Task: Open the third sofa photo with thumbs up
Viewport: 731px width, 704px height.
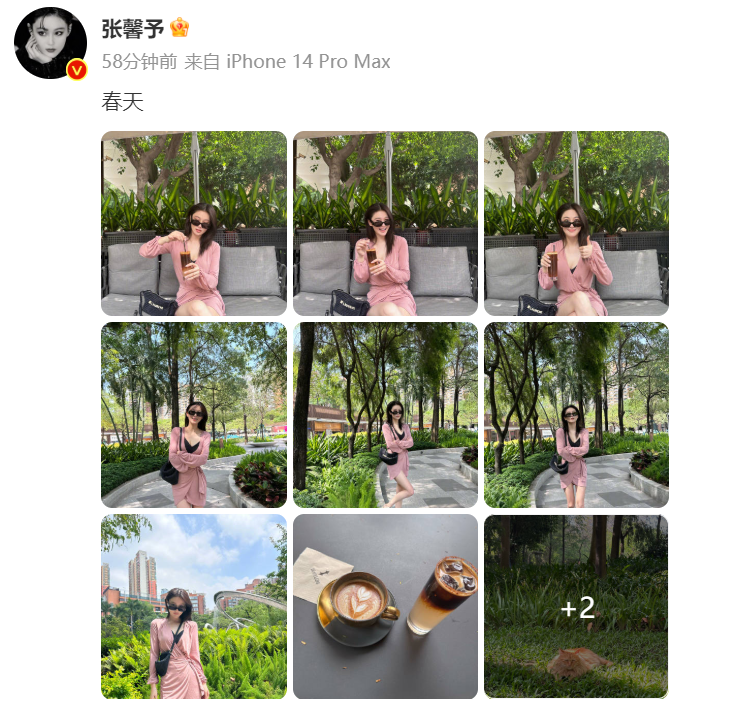Action: tap(576, 223)
